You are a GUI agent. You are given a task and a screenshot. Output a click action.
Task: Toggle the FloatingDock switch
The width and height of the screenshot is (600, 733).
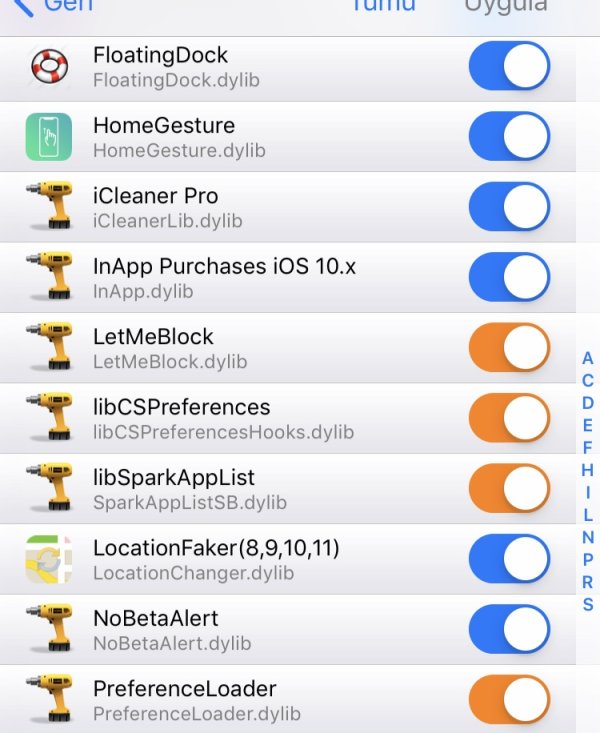pyautogui.click(x=509, y=67)
